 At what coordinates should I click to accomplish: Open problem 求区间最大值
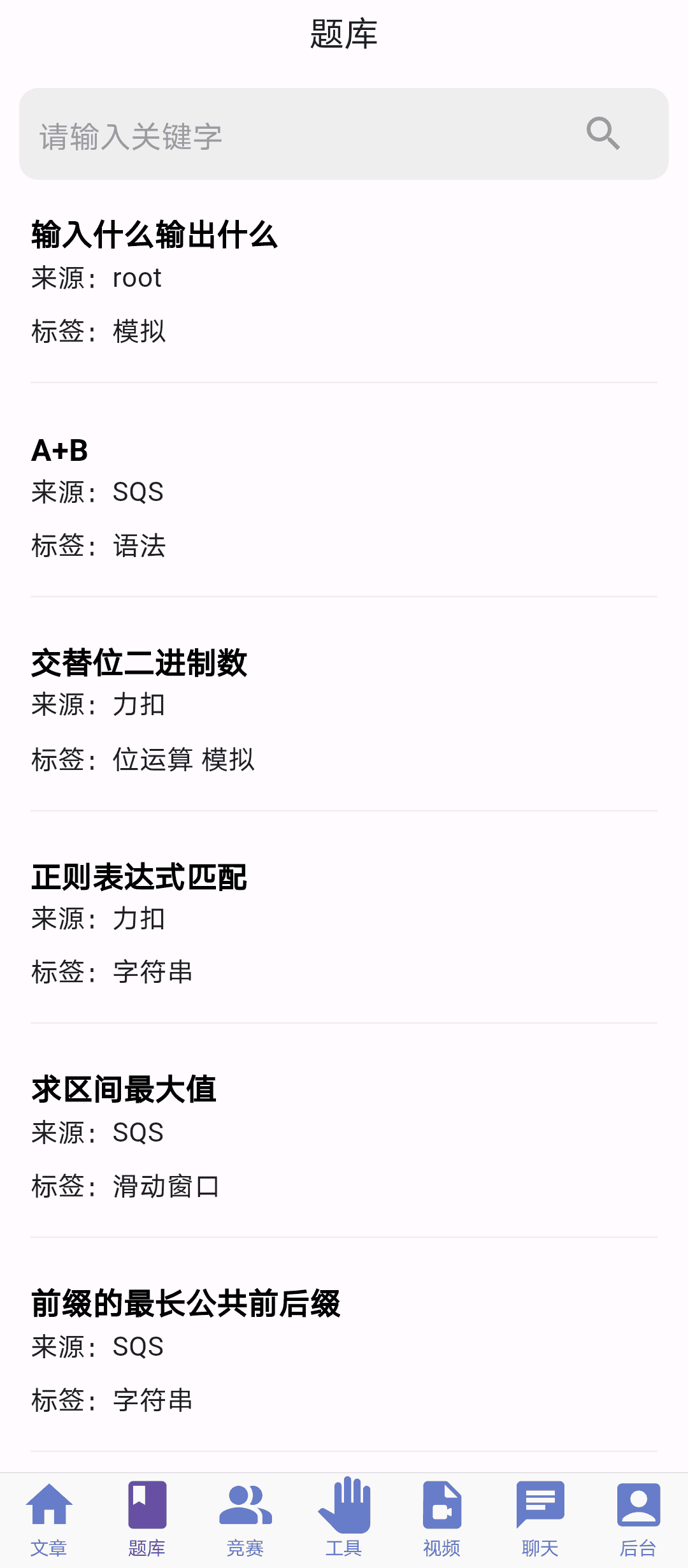124,1089
